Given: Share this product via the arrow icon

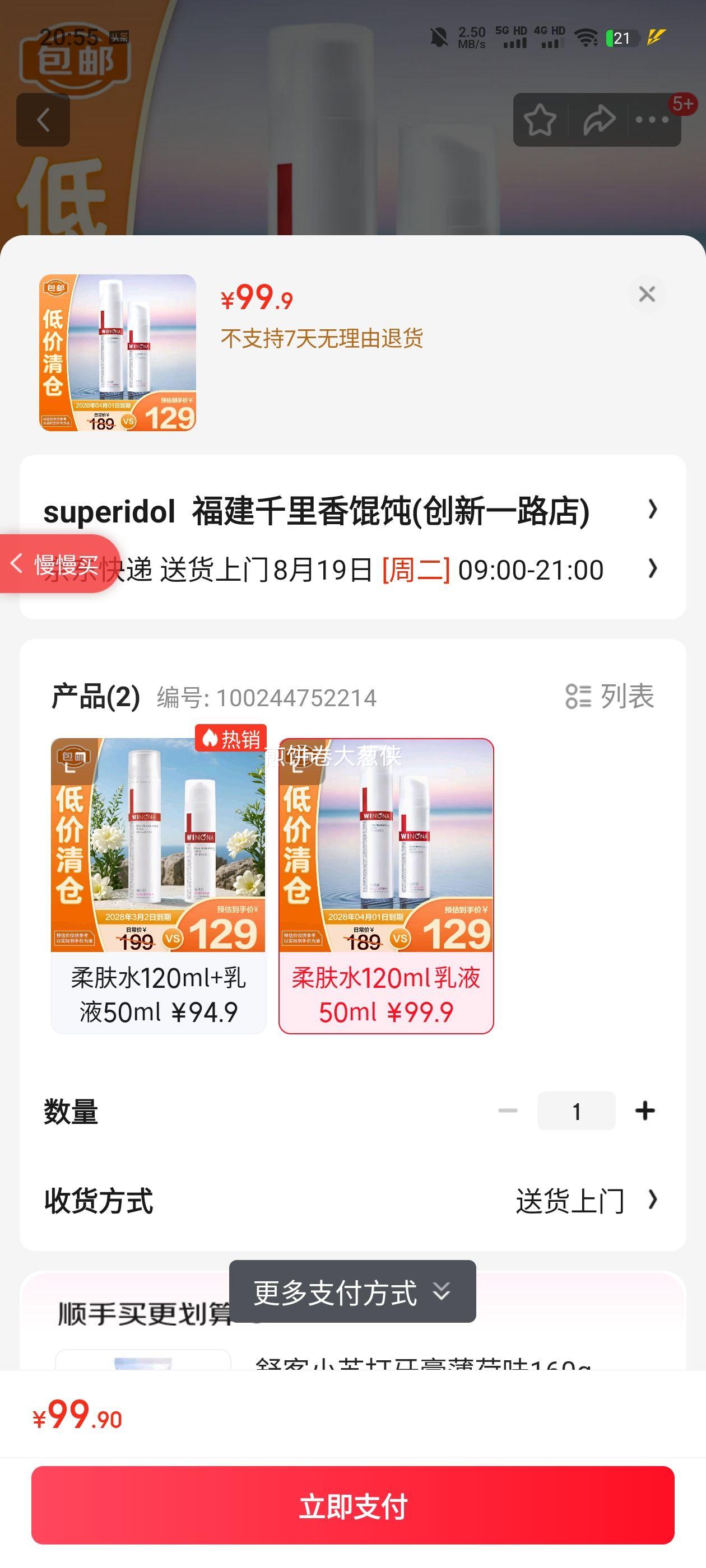Looking at the screenshot, I should (x=599, y=120).
